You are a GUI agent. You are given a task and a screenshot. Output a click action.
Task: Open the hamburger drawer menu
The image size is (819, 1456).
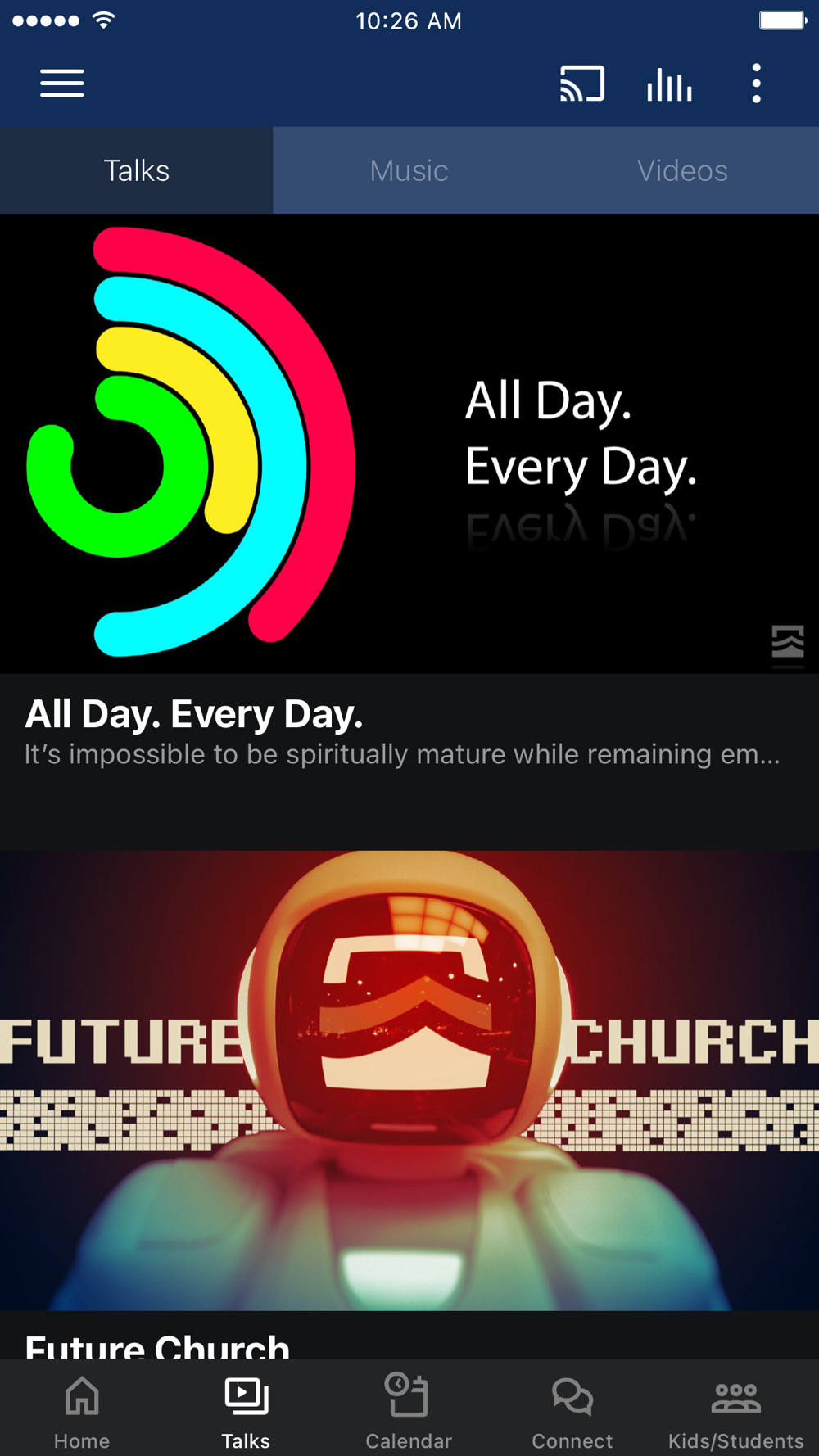tap(62, 84)
